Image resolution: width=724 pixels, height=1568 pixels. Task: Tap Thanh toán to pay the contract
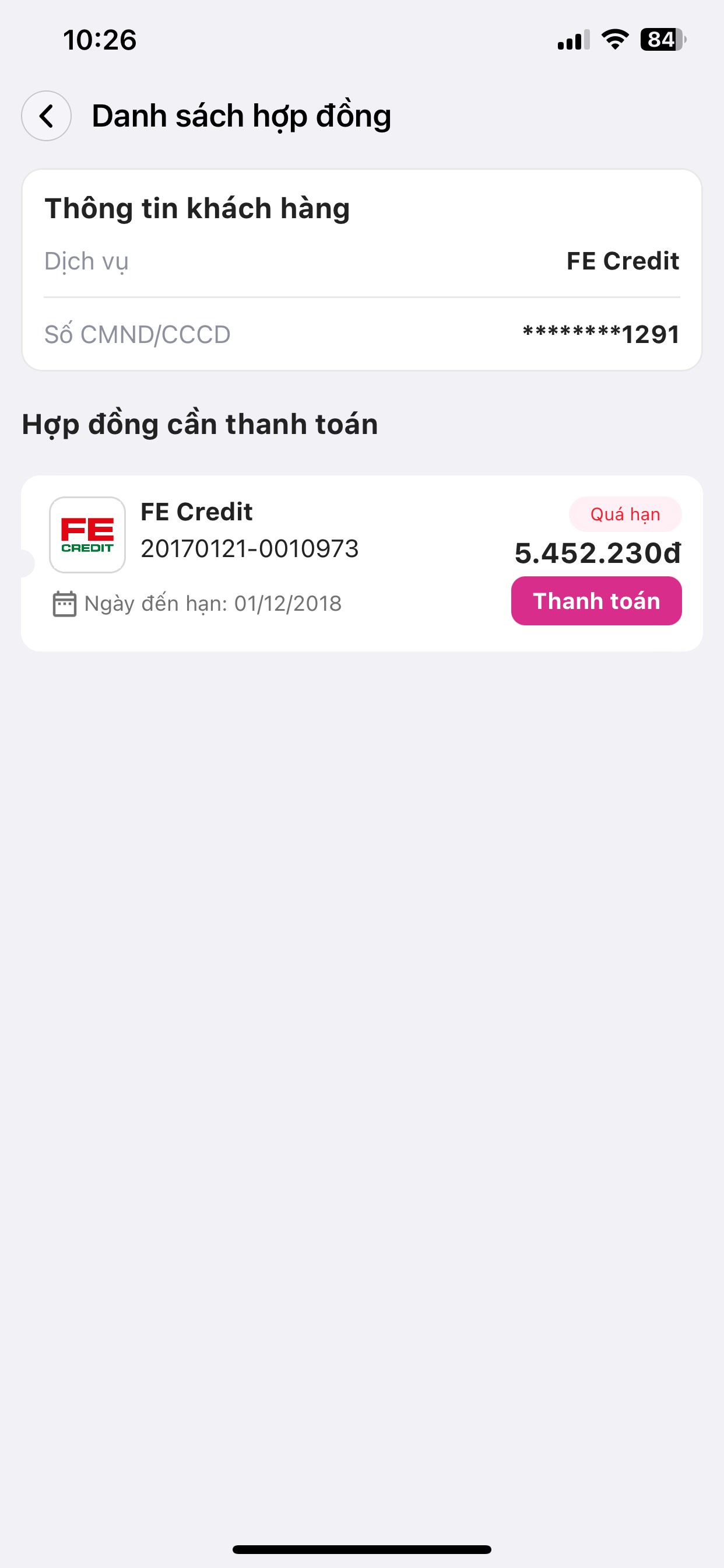coord(596,601)
